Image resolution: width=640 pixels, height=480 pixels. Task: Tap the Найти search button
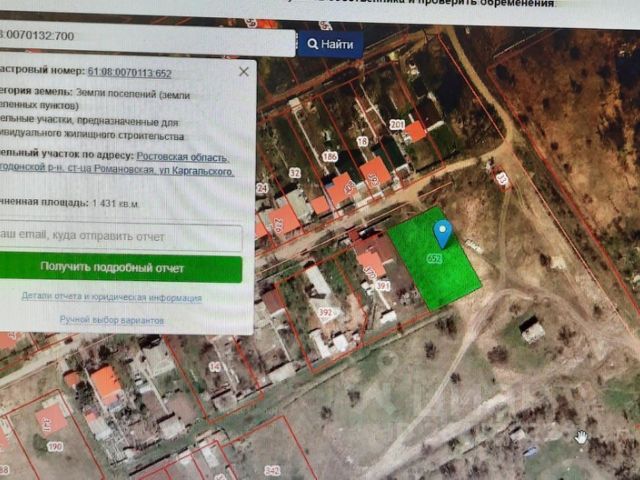click(x=330, y=44)
